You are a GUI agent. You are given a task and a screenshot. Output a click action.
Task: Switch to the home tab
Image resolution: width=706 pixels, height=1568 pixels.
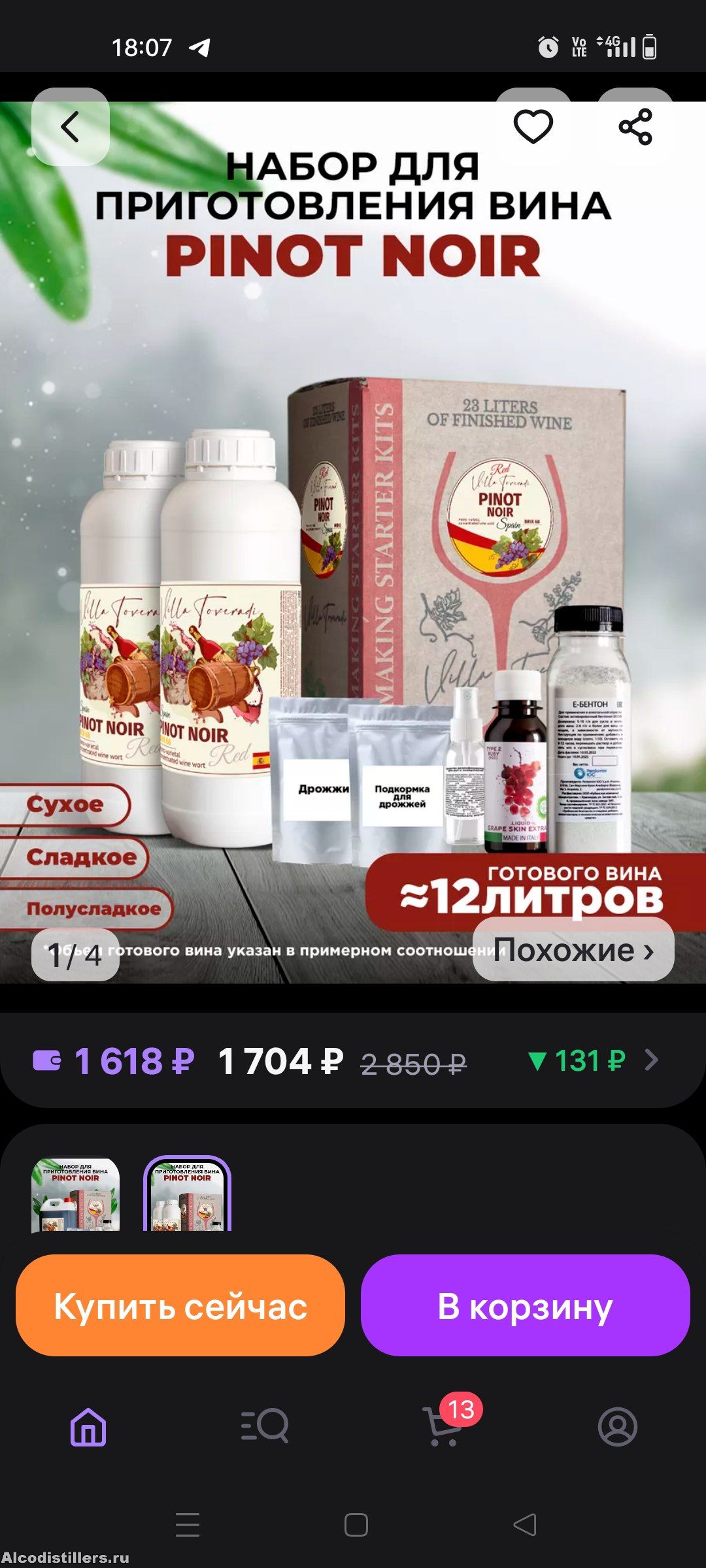click(x=88, y=1426)
